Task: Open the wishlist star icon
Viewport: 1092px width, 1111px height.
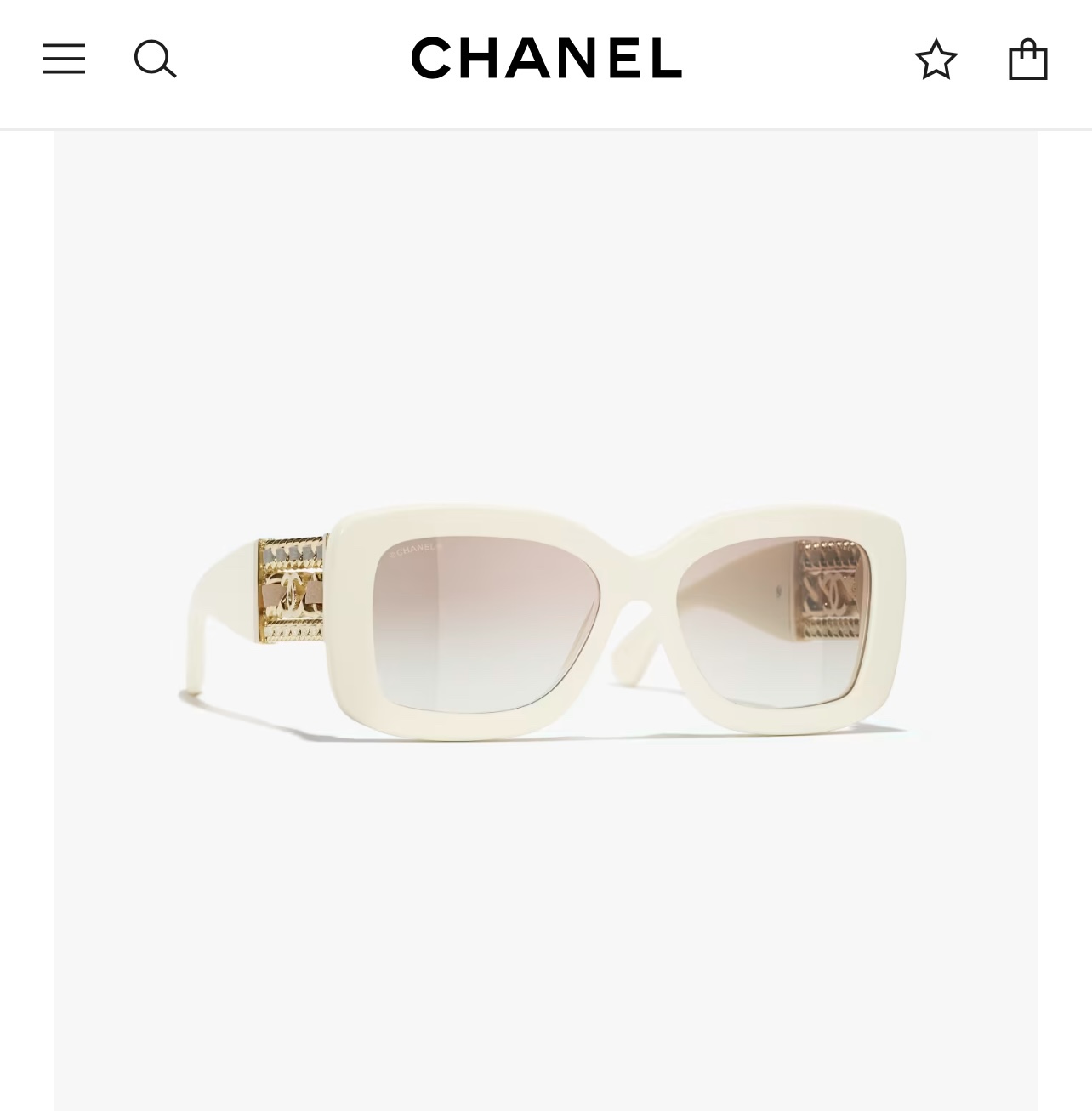Action: (x=936, y=59)
